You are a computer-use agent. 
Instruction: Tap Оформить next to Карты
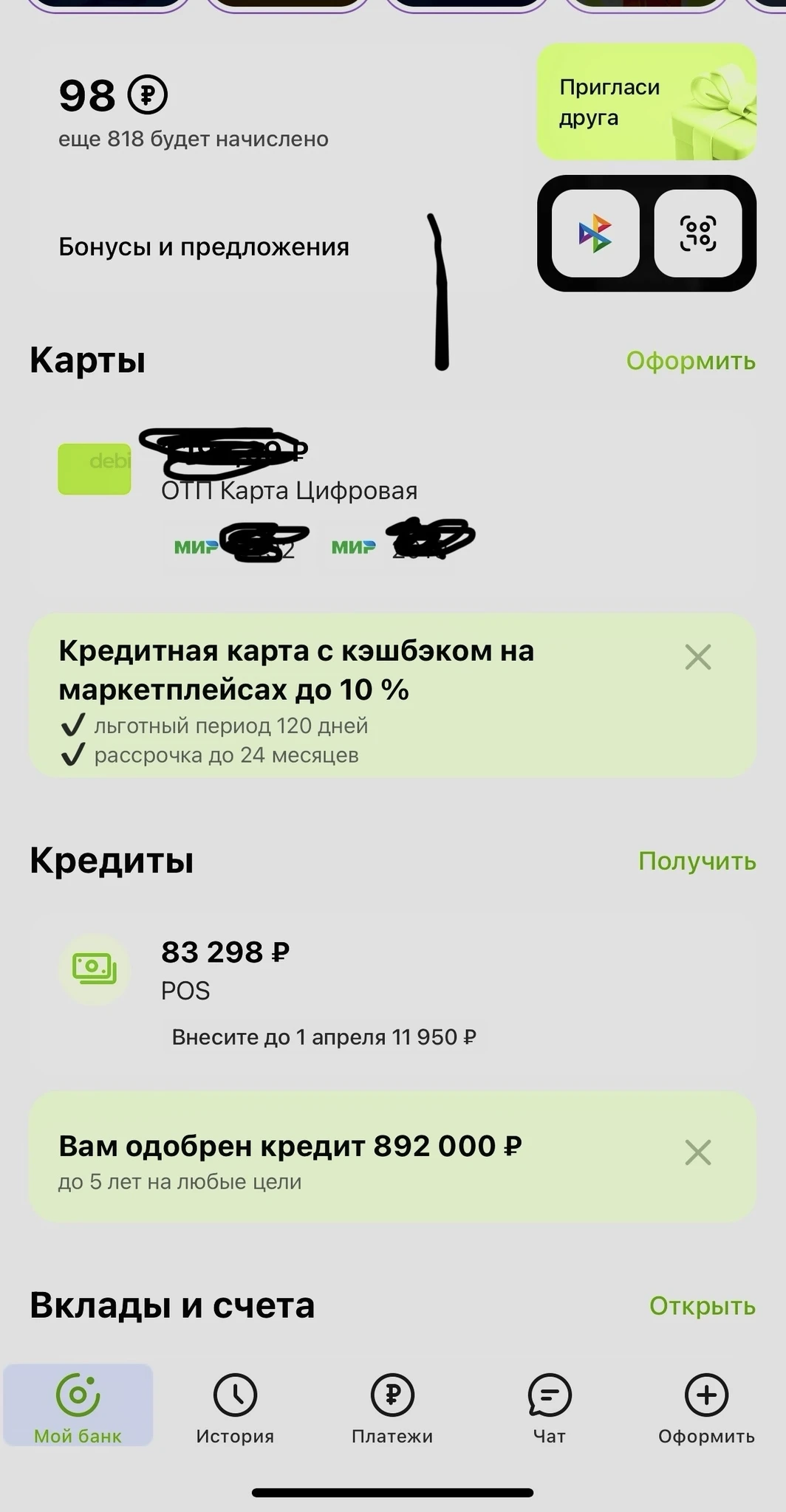pos(690,361)
